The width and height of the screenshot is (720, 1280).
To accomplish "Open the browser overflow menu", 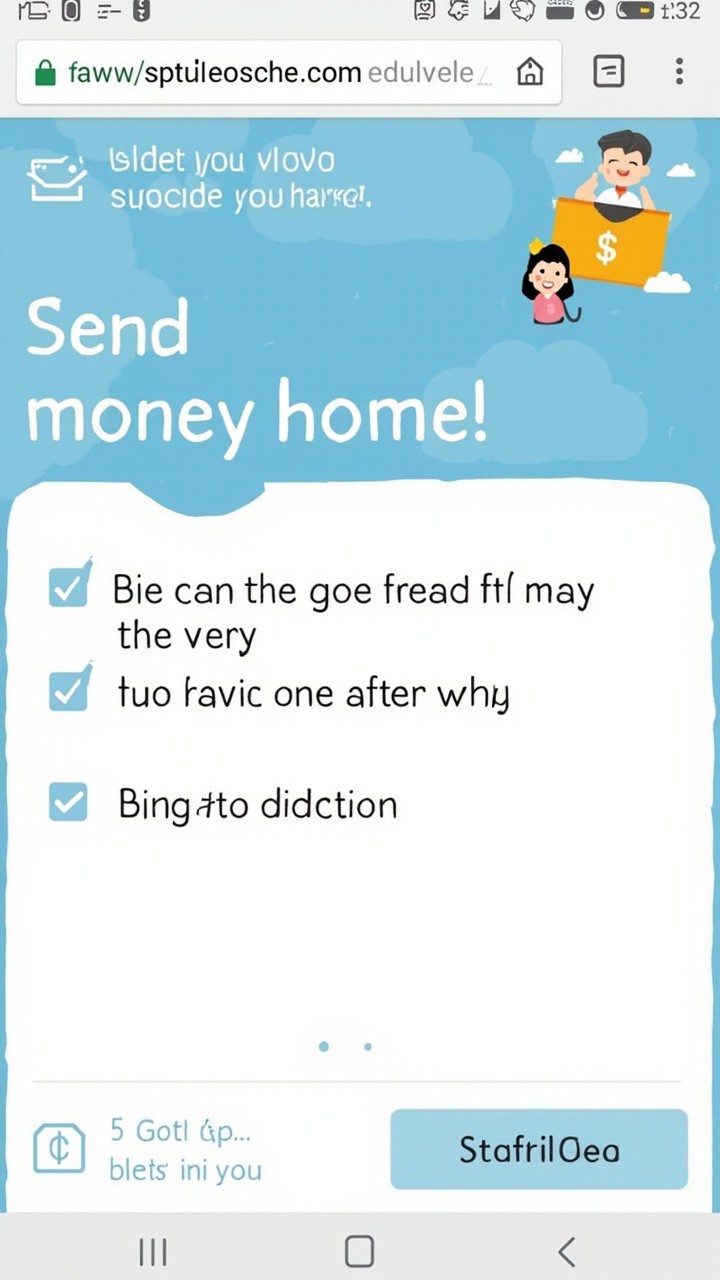I will [x=679, y=72].
